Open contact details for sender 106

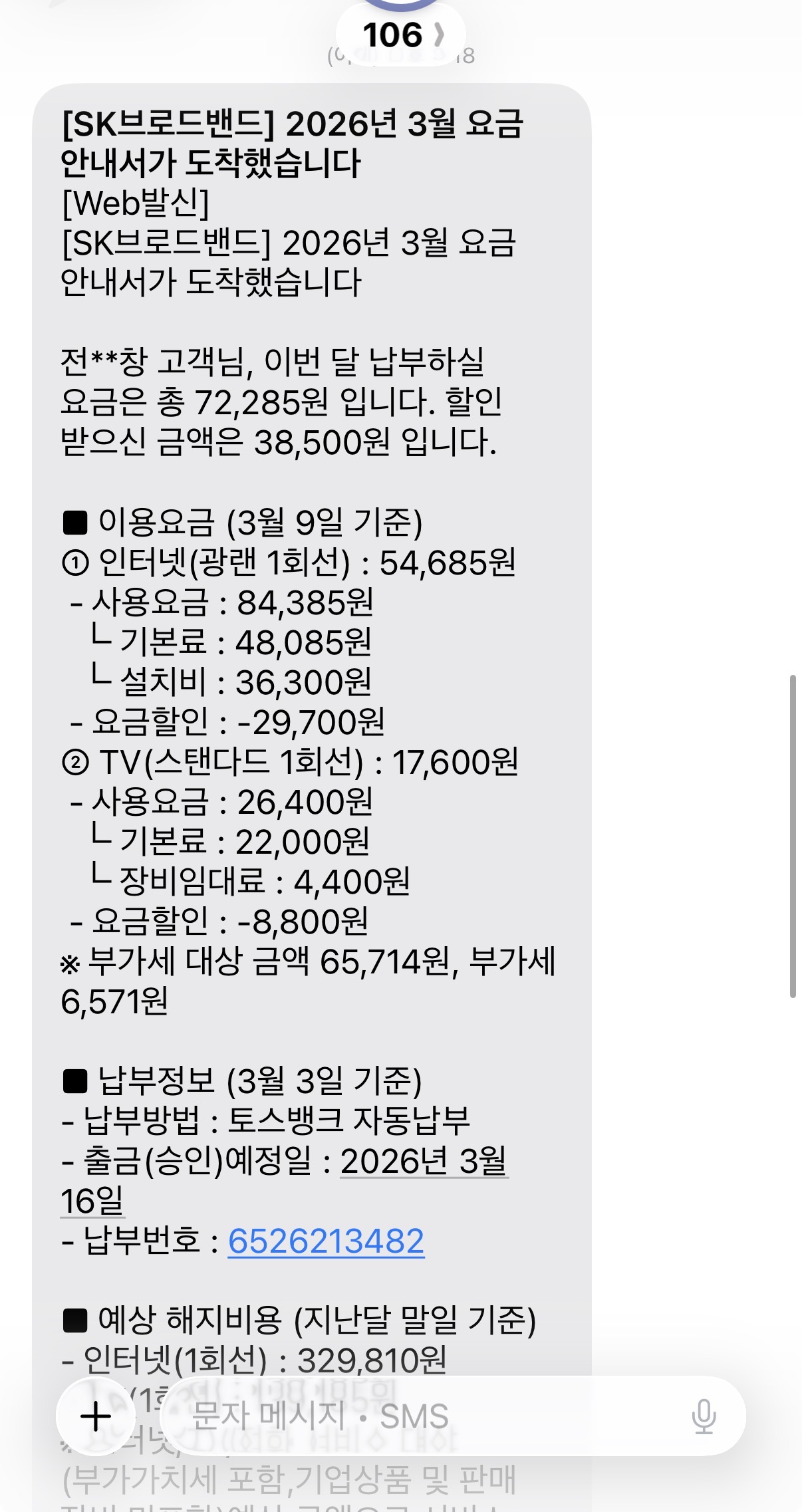click(401, 35)
